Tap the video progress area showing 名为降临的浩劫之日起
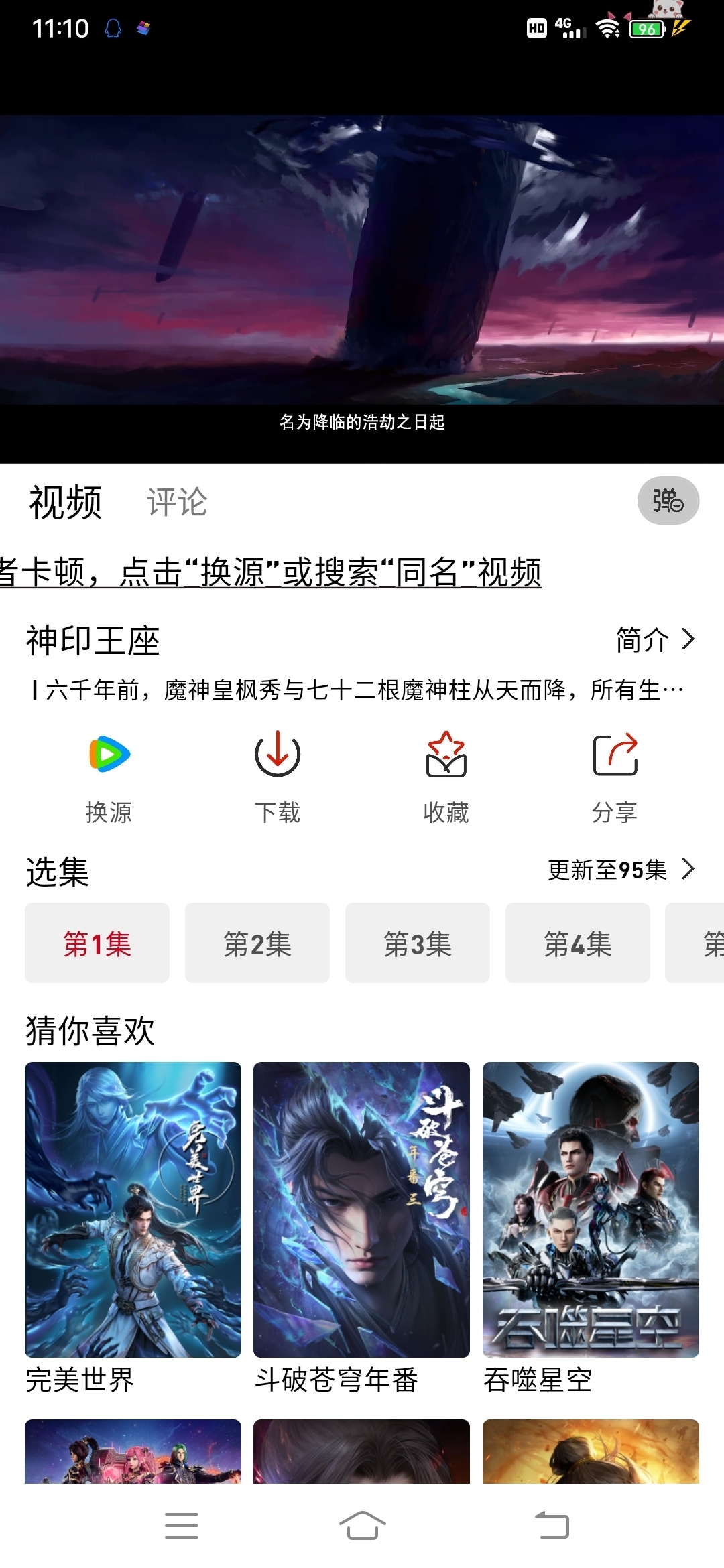This screenshot has width=724, height=1568. 362,422
